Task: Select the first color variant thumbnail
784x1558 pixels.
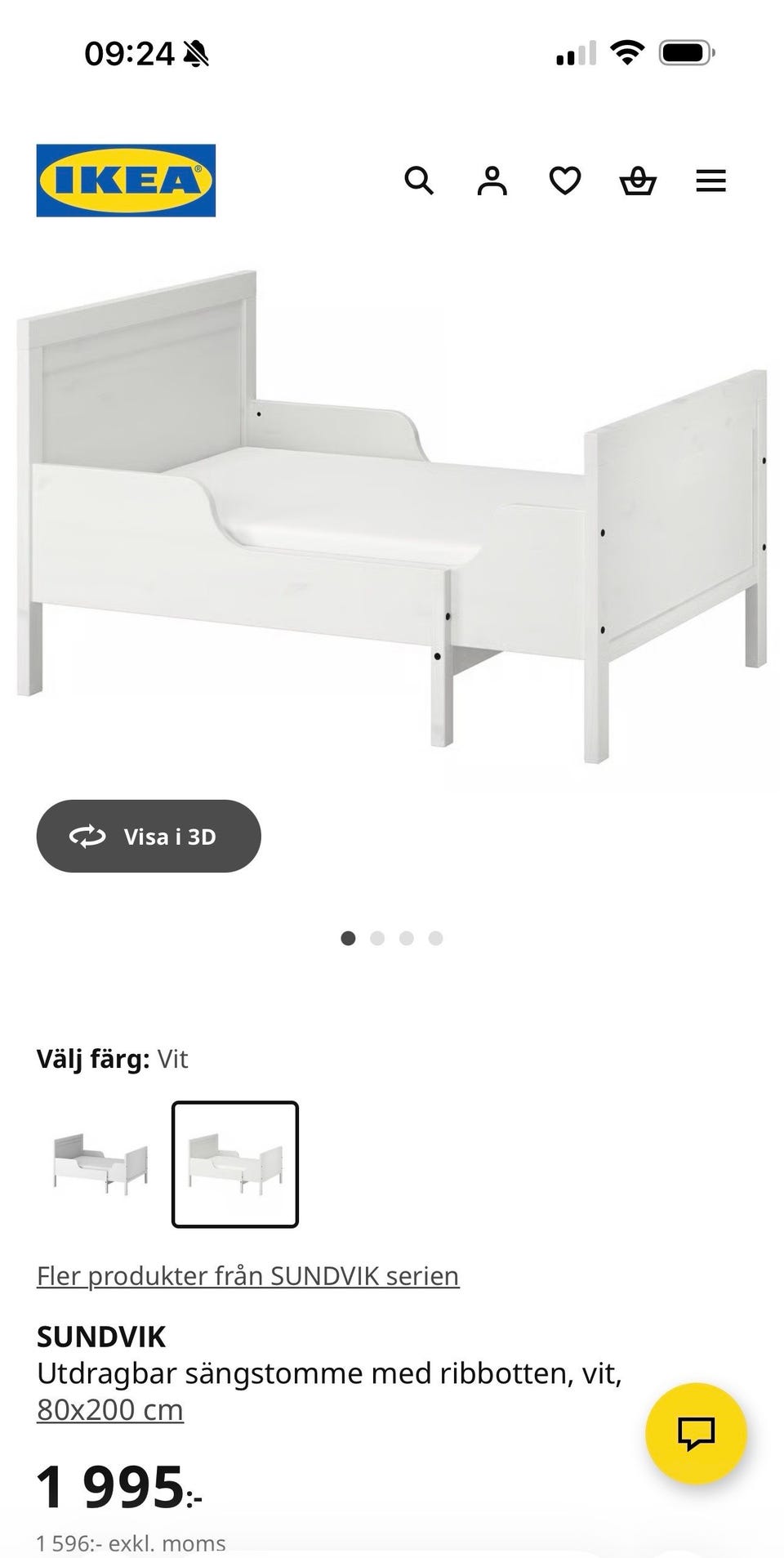Action: 100,1163
